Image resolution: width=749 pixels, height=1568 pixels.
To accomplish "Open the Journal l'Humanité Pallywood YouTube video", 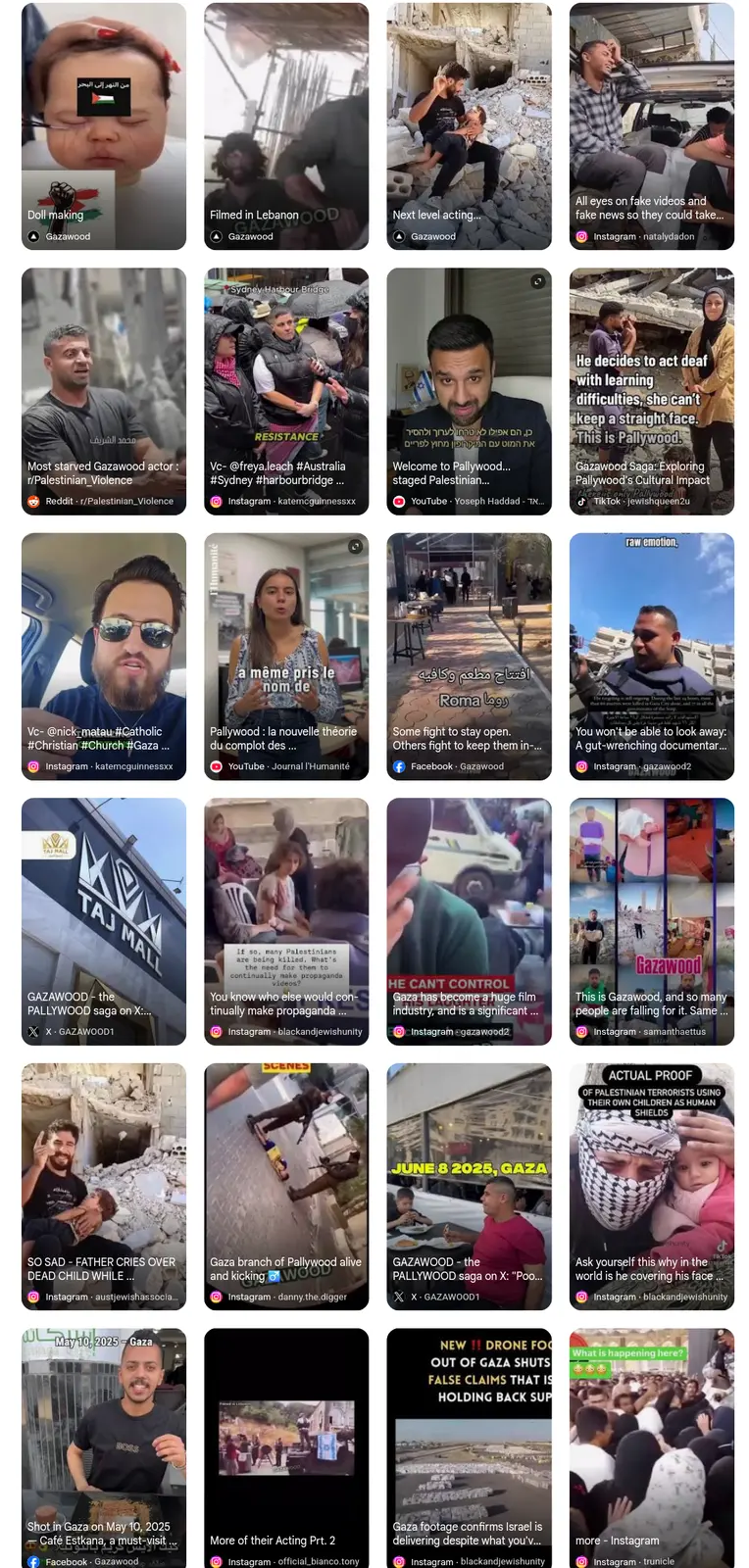I will [286, 655].
